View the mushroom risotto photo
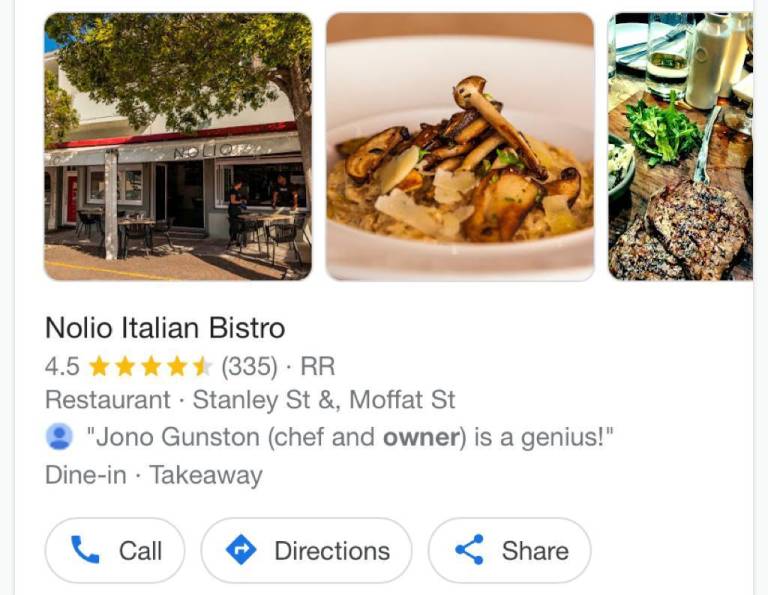 [460, 147]
